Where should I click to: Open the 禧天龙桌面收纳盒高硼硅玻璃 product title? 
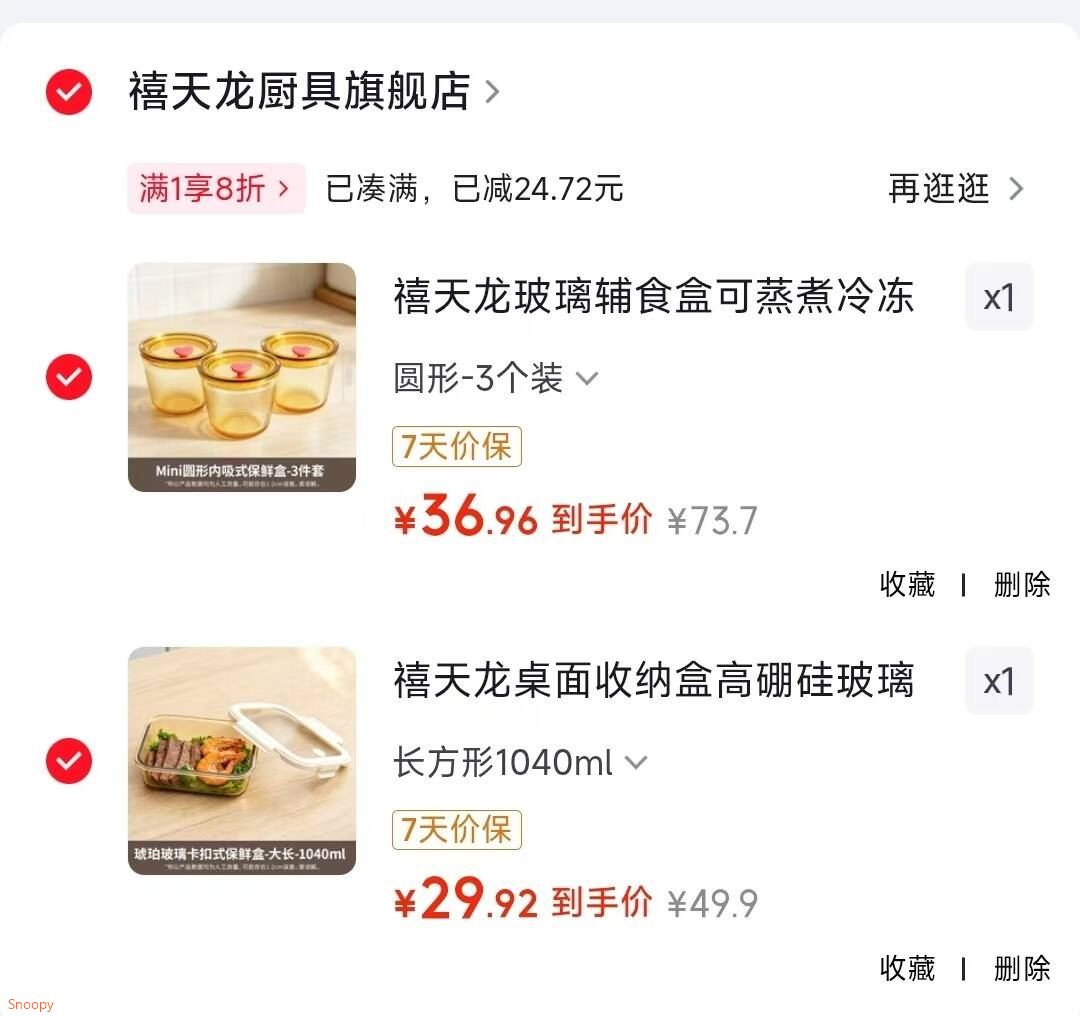[654, 680]
